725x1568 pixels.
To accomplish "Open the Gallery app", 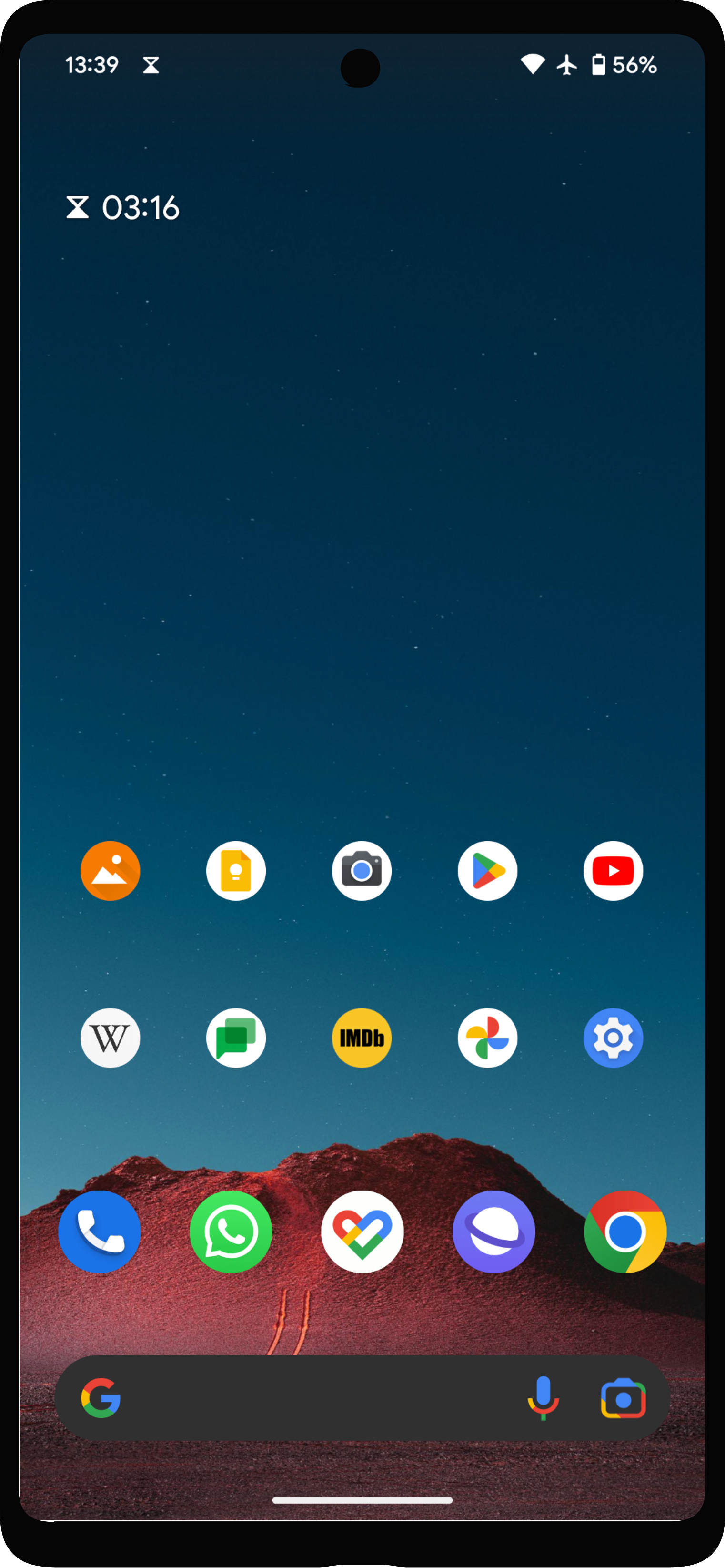I will [110, 870].
